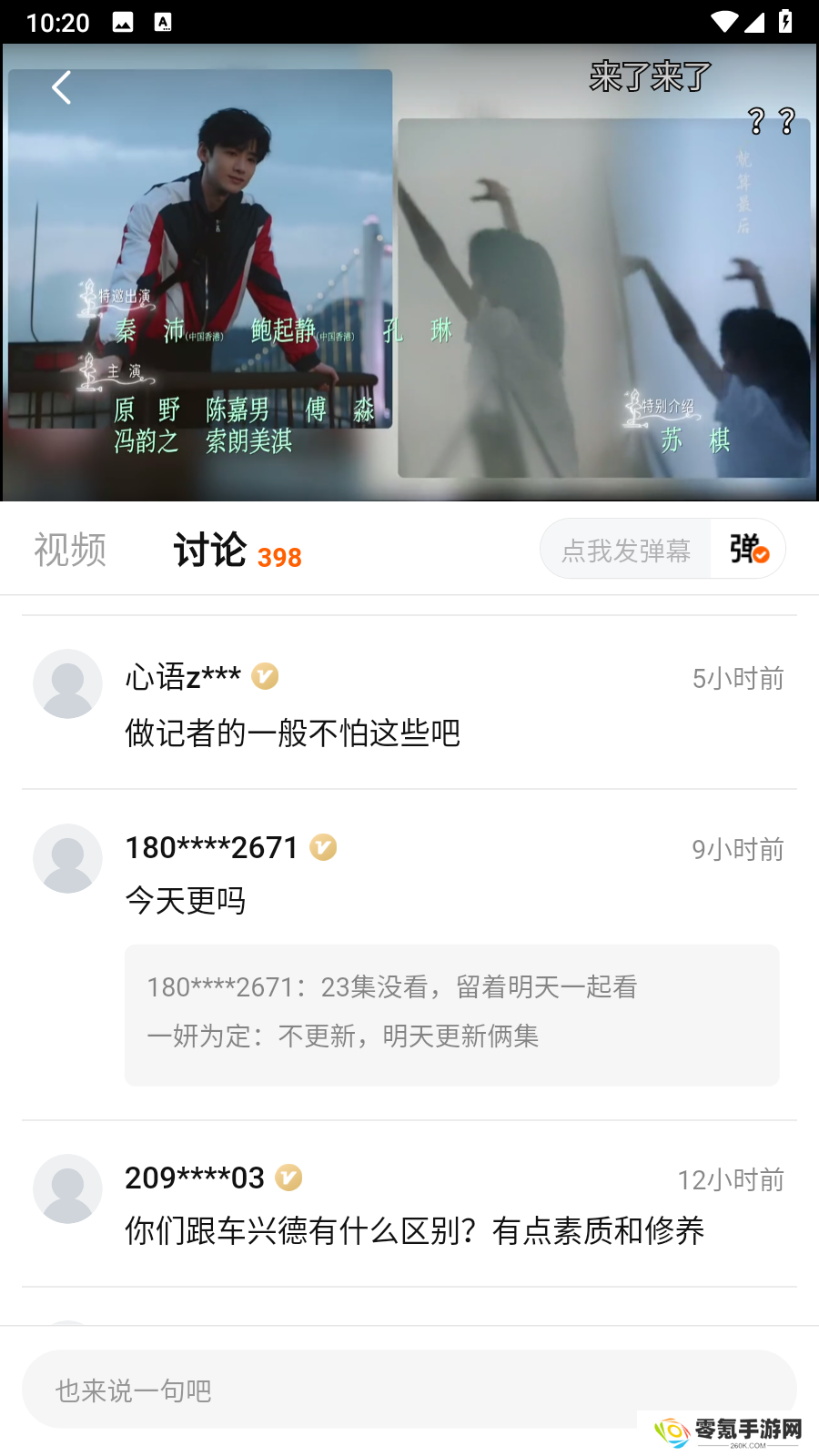This screenshot has height=1456, width=819.
Task: Tap the avatar of 209****03
Action: click(67, 1188)
